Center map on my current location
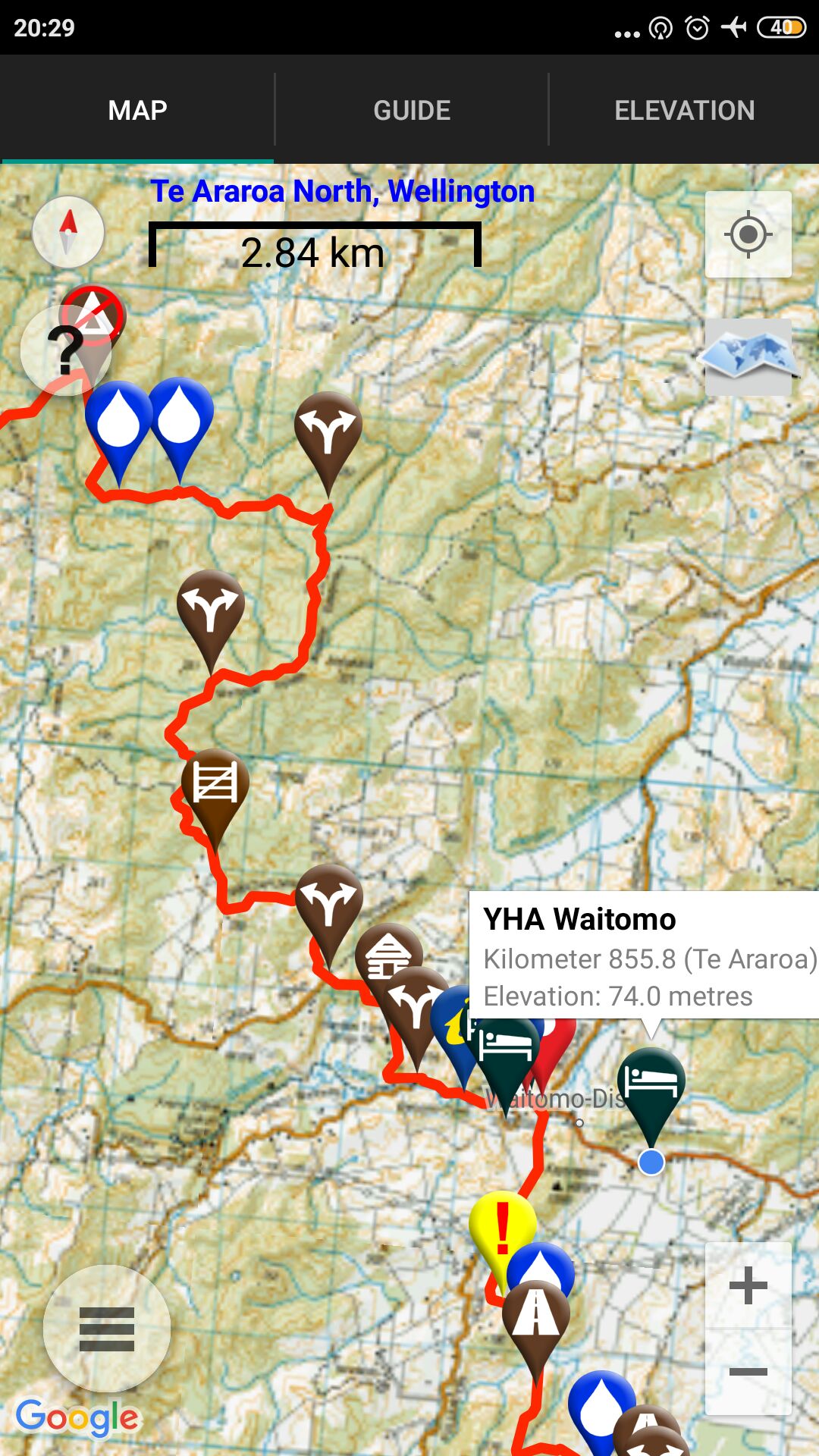Image resolution: width=819 pixels, height=1456 pixels. coord(748,234)
